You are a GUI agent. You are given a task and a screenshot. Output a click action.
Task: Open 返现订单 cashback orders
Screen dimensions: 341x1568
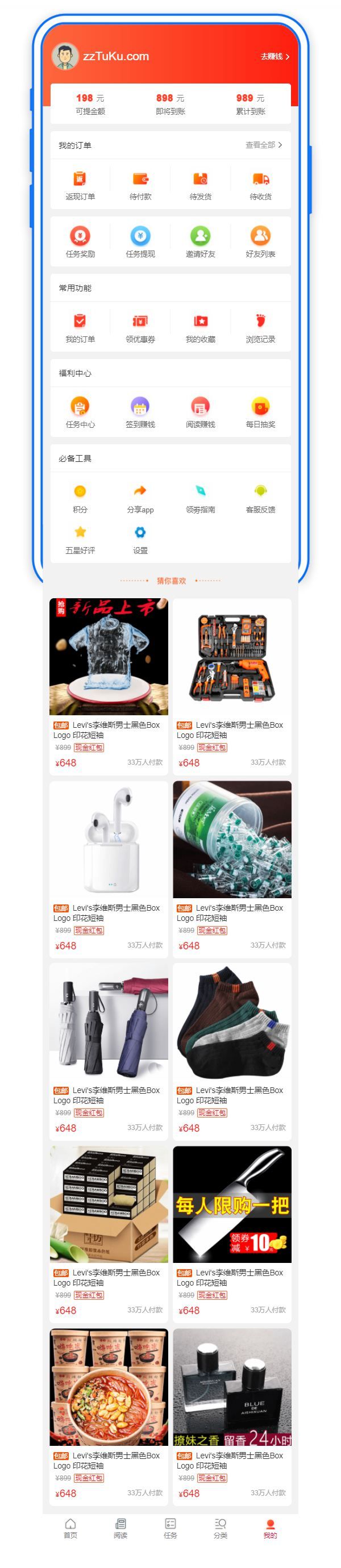(80, 186)
